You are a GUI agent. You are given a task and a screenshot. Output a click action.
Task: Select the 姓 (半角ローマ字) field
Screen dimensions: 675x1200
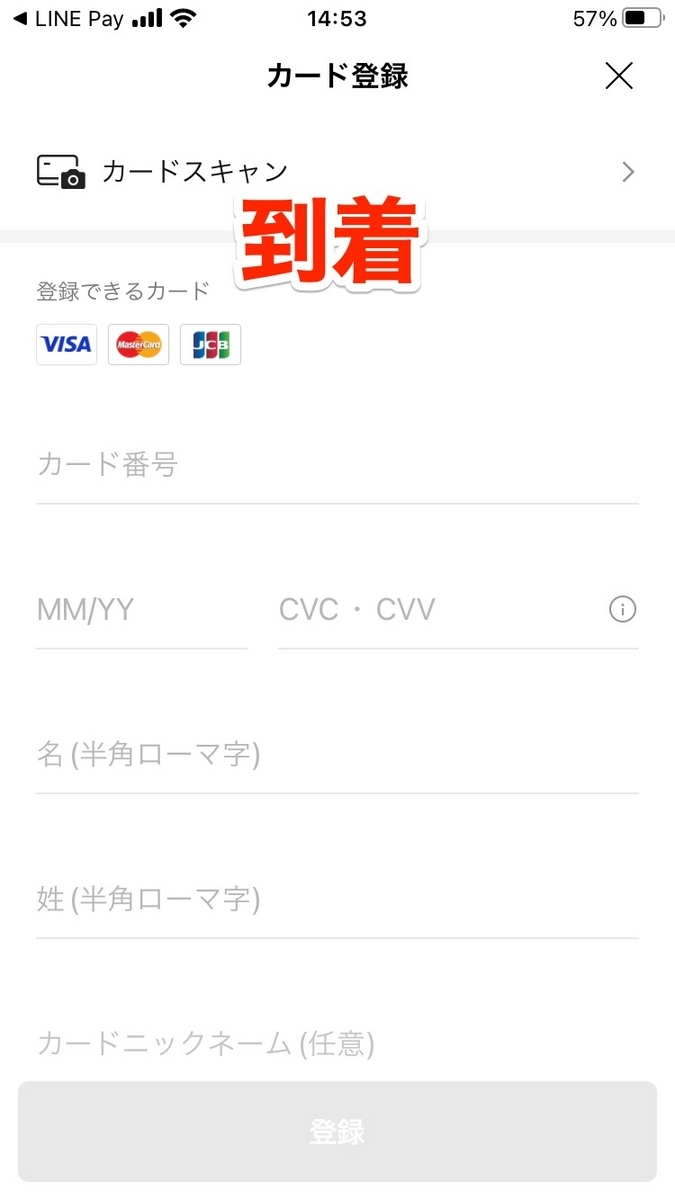pos(336,900)
